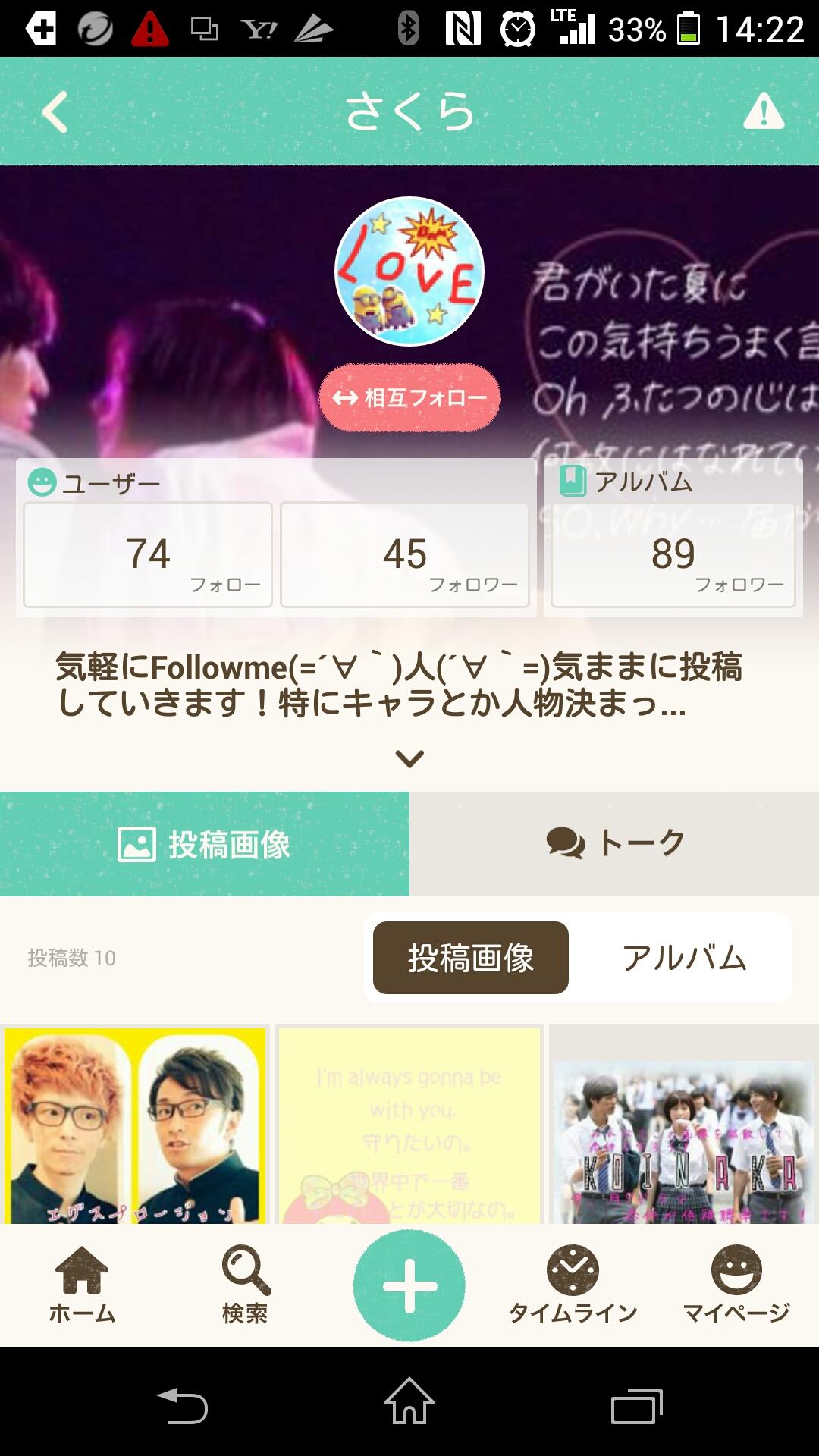Open さくら's round profile picture

pyautogui.click(x=409, y=271)
